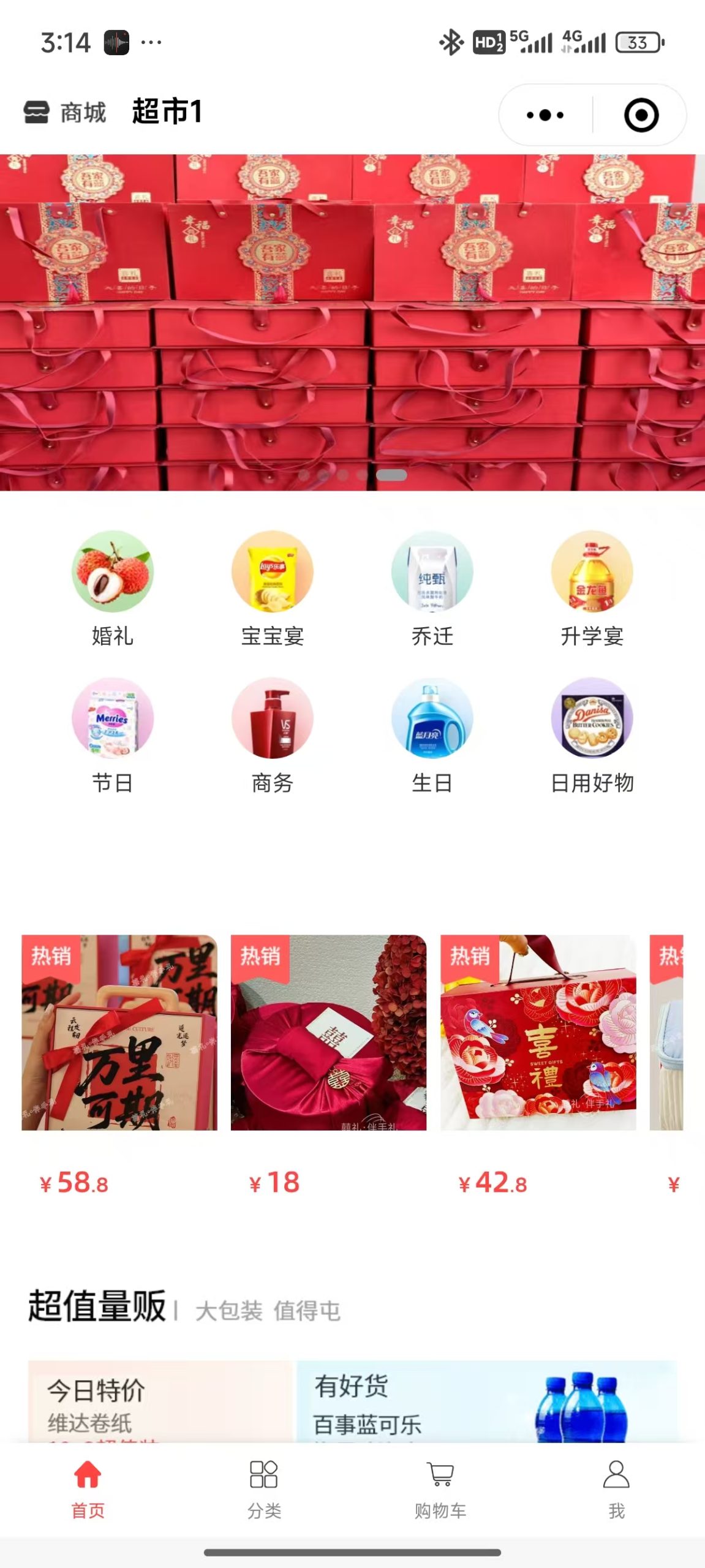
Task: Open the ¥58.8 万里可期 gift box product
Action: 119,1033
